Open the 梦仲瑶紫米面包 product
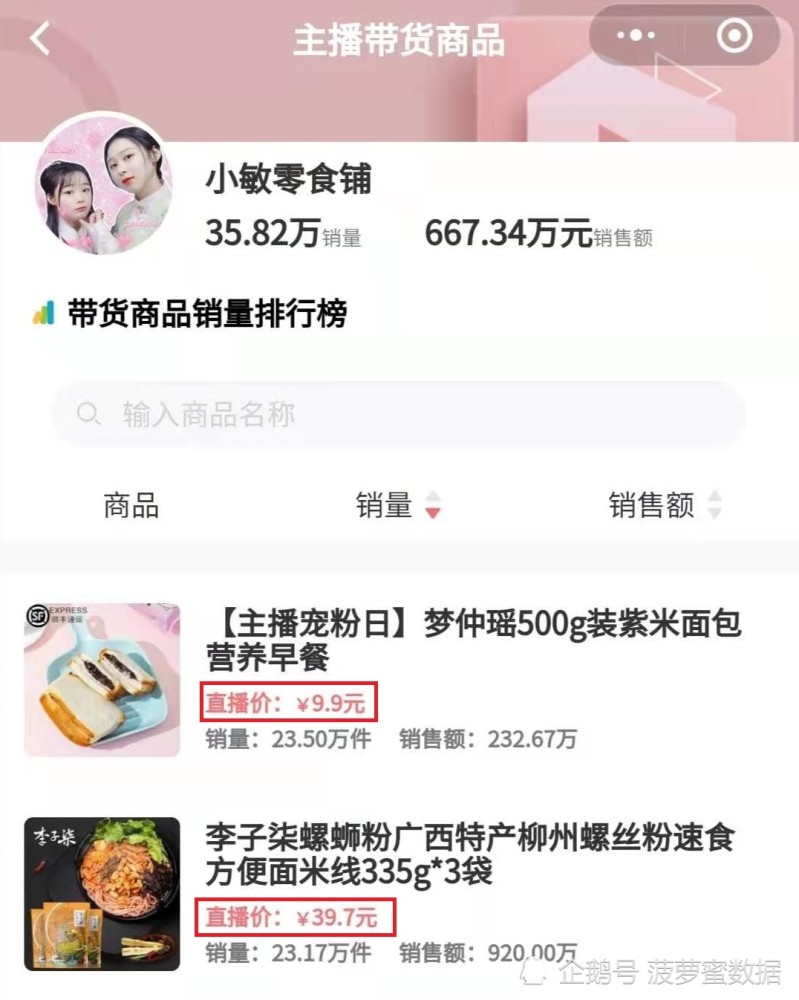Image resolution: width=799 pixels, height=1000 pixels. point(473,641)
